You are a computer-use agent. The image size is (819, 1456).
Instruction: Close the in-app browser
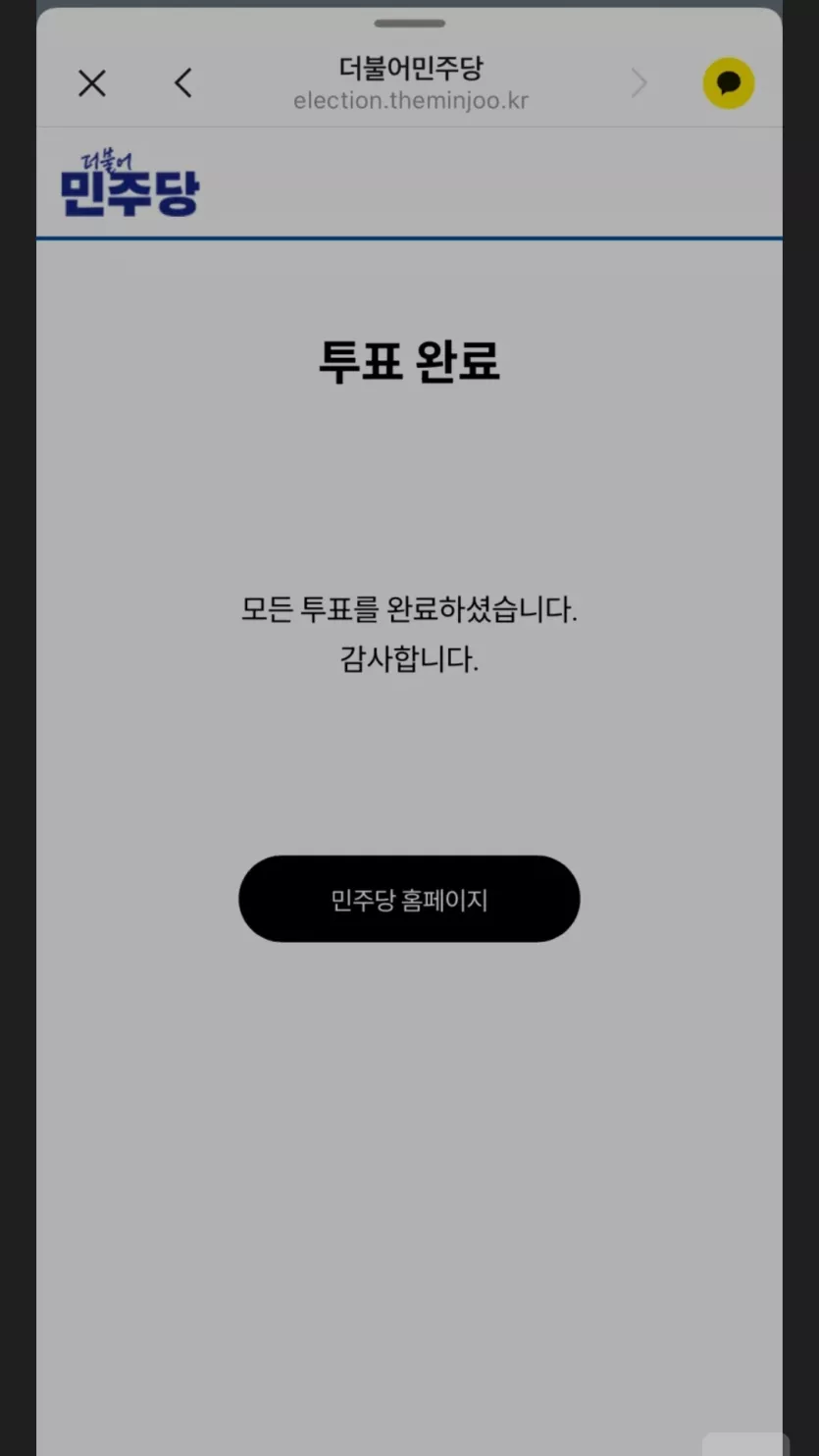pos(92,83)
